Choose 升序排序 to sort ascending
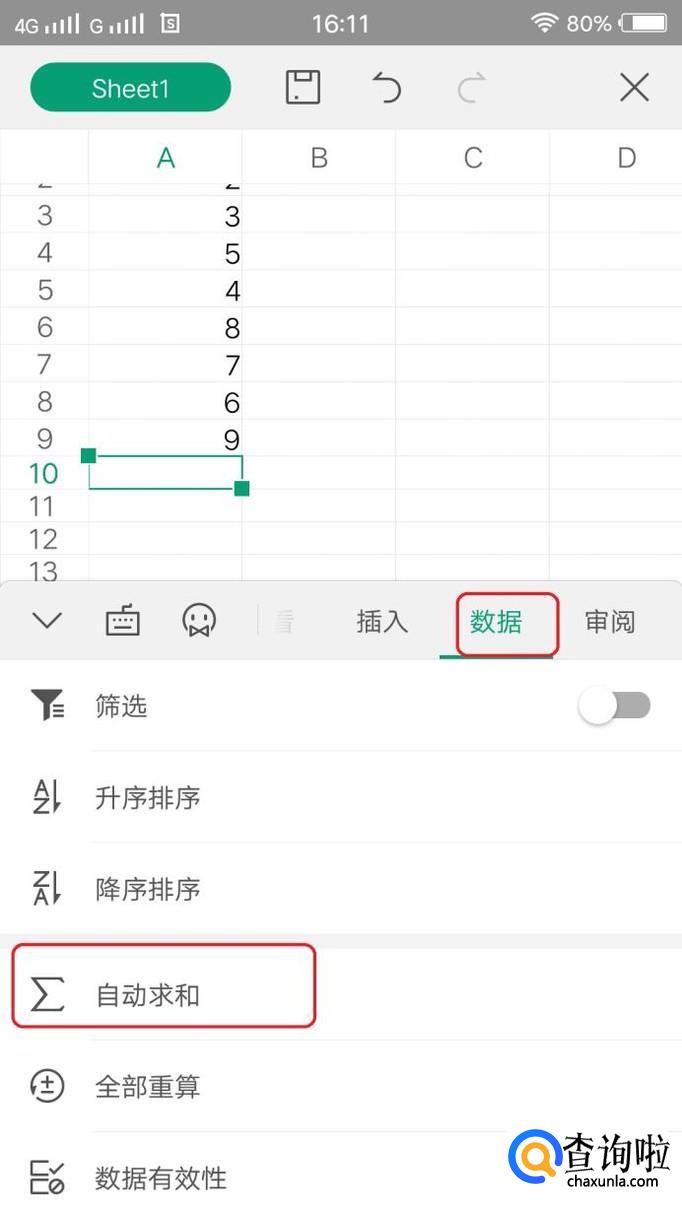The image size is (682, 1212). coord(341,797)
